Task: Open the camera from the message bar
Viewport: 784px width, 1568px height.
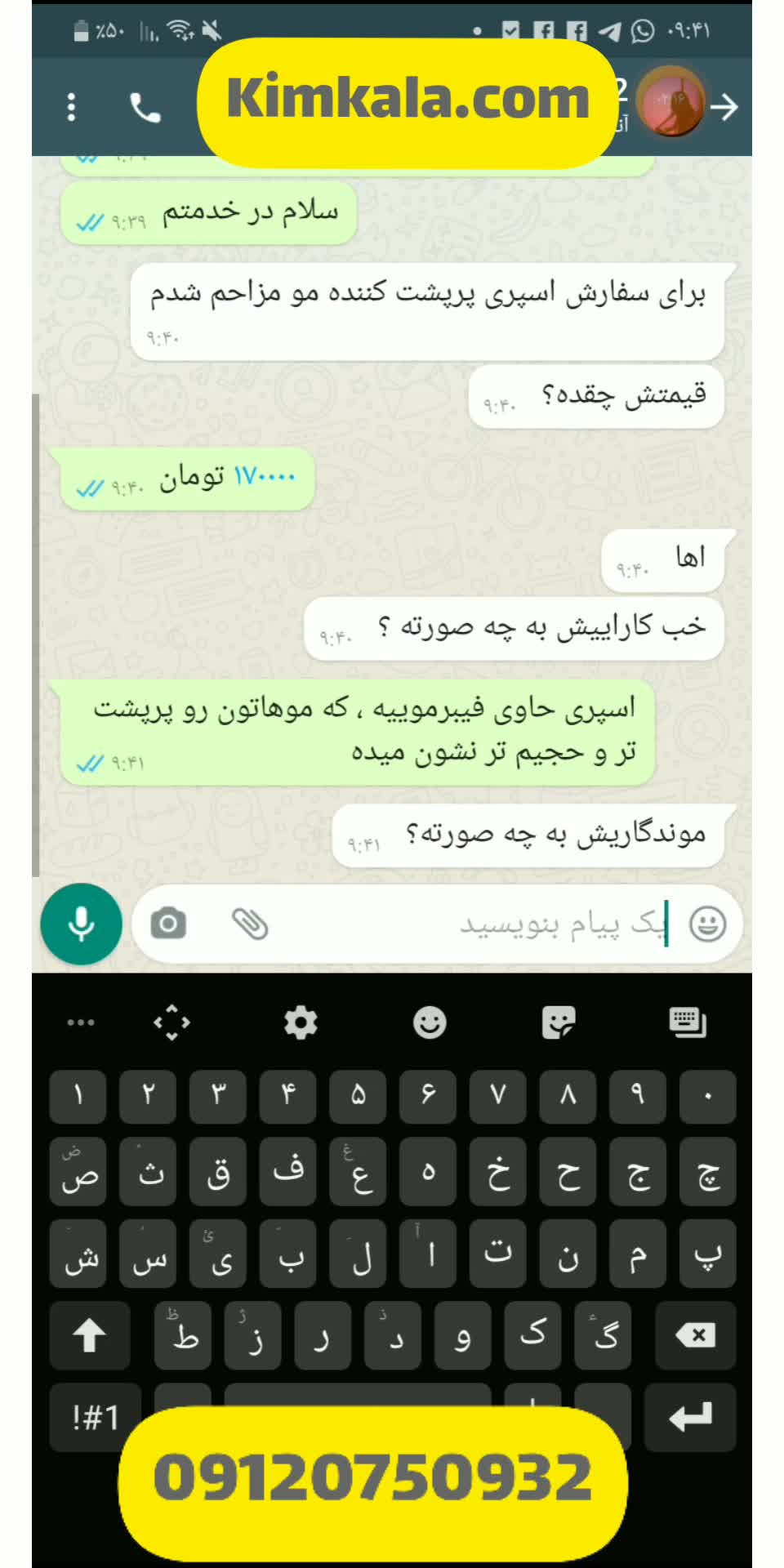Action: [168, 924]
